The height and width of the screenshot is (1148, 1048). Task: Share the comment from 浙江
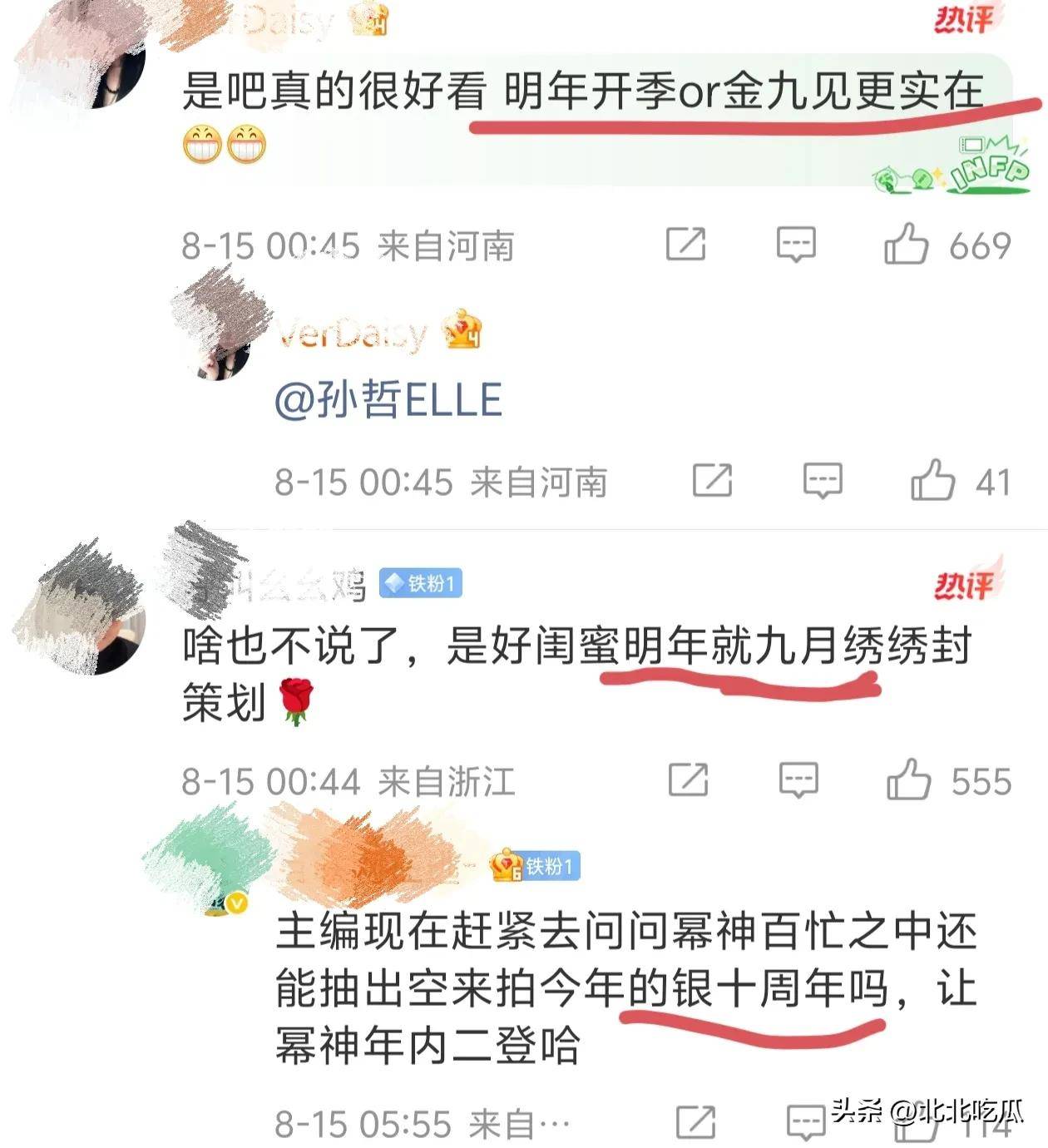[689, 780]
